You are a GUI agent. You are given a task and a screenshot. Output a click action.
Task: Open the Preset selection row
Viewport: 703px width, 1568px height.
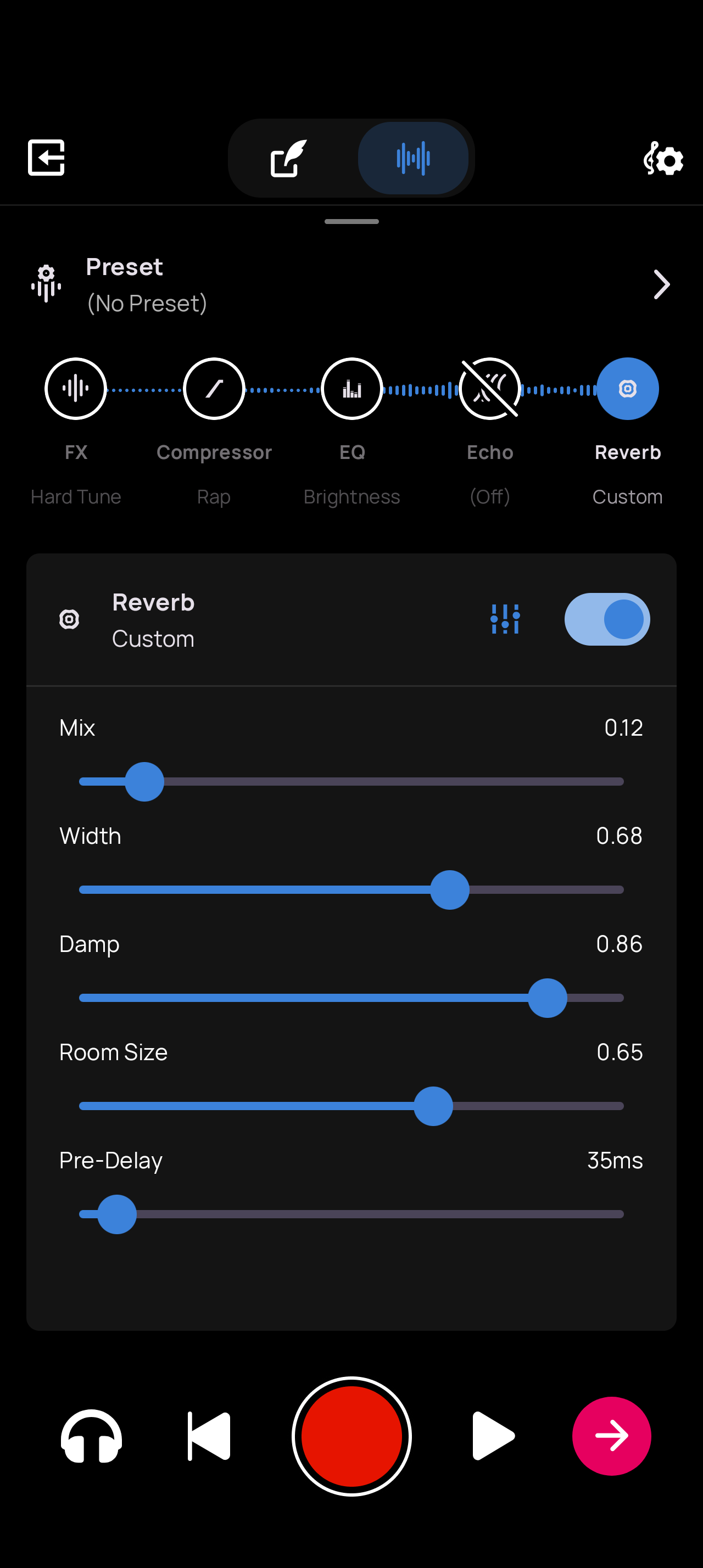pyautogui.click(x=351, y=285)
